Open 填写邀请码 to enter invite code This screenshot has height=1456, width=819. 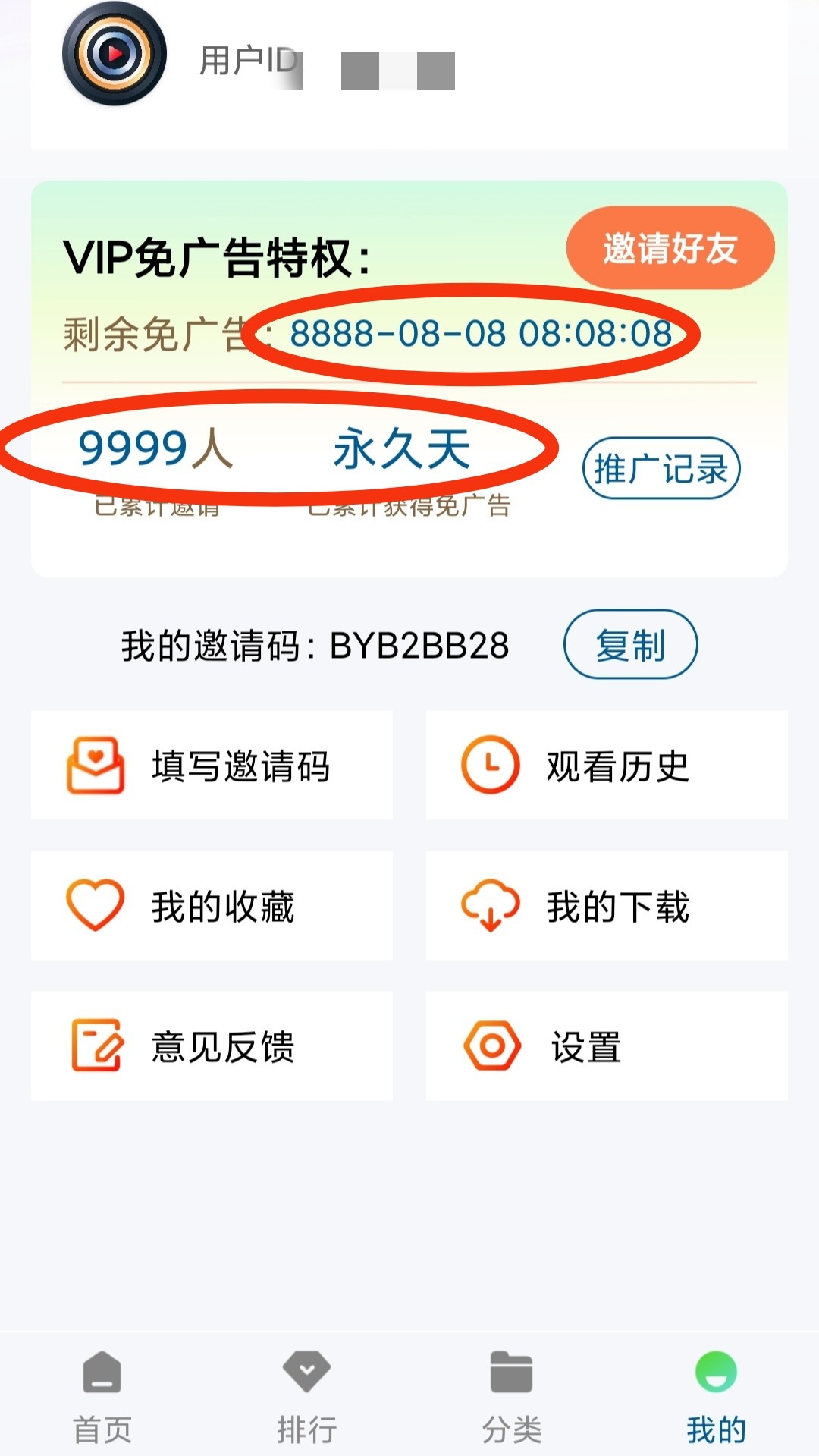click(x=212, y=766)
